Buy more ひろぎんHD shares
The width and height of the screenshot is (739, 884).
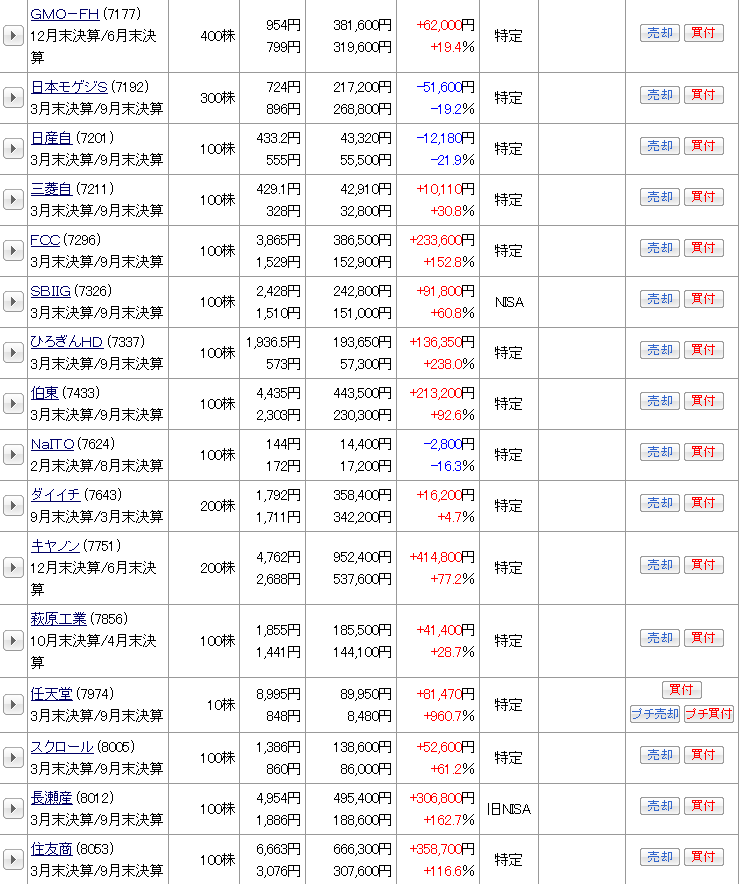(x=703, y=350)
